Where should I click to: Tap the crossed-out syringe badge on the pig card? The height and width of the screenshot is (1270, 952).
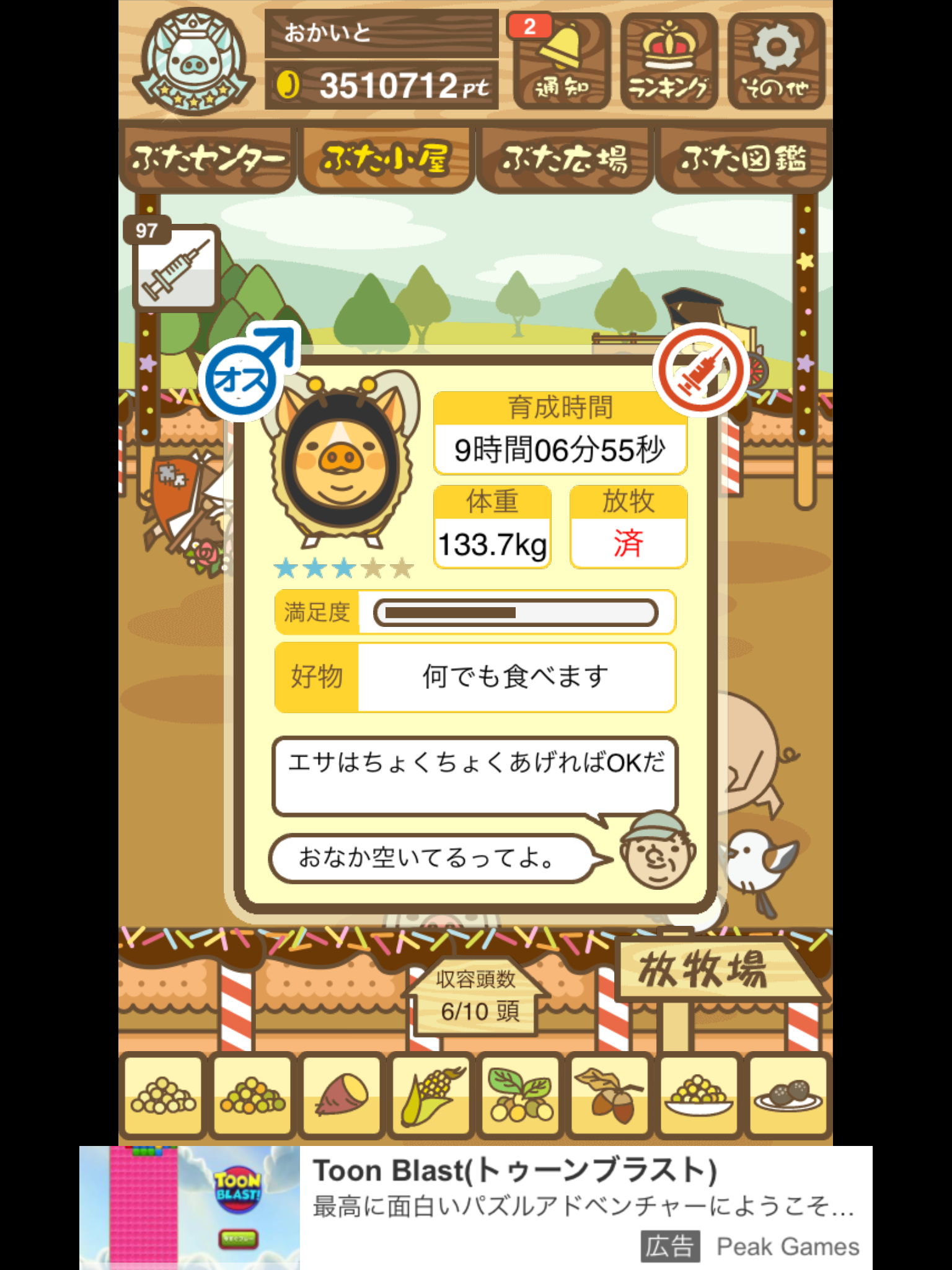(x=701, y=370)
